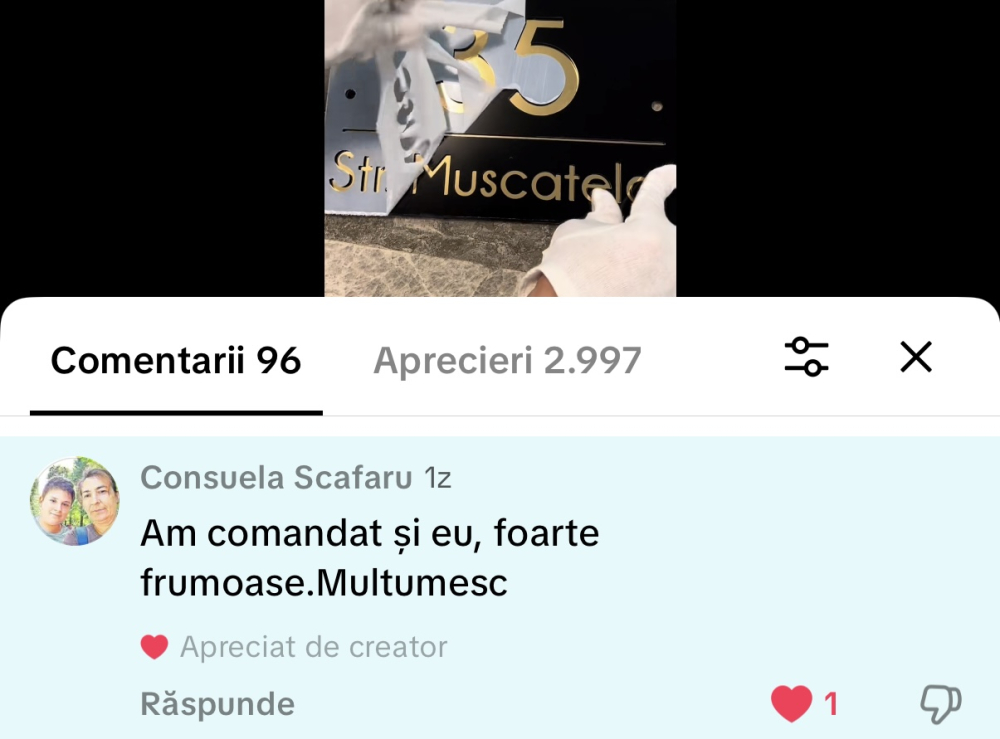The width and height of the screenshot is (1000, 739).
Task: Tap Răspunde under Consuela Scafaru's comment
Action: point(217,704)
